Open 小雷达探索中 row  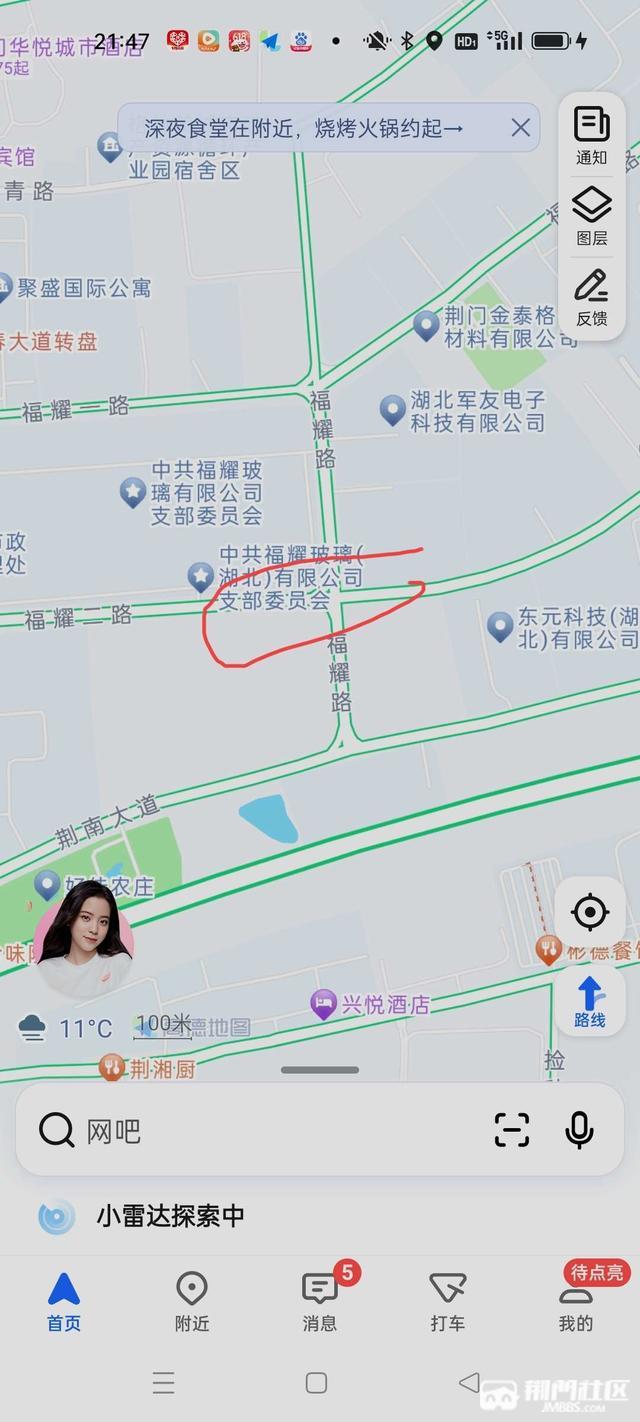point(170,1216)
